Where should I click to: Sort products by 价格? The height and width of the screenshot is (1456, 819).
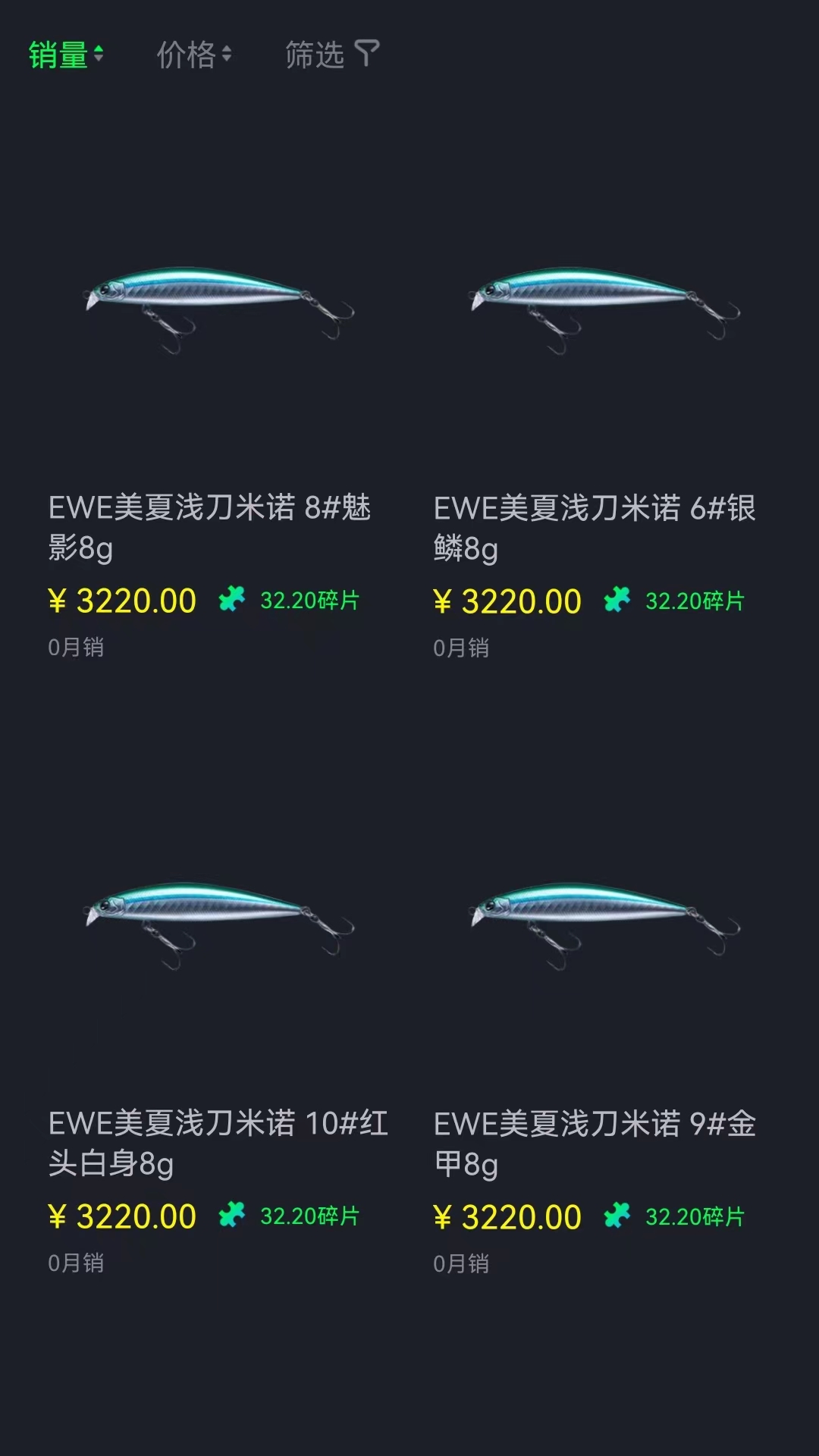194,55
